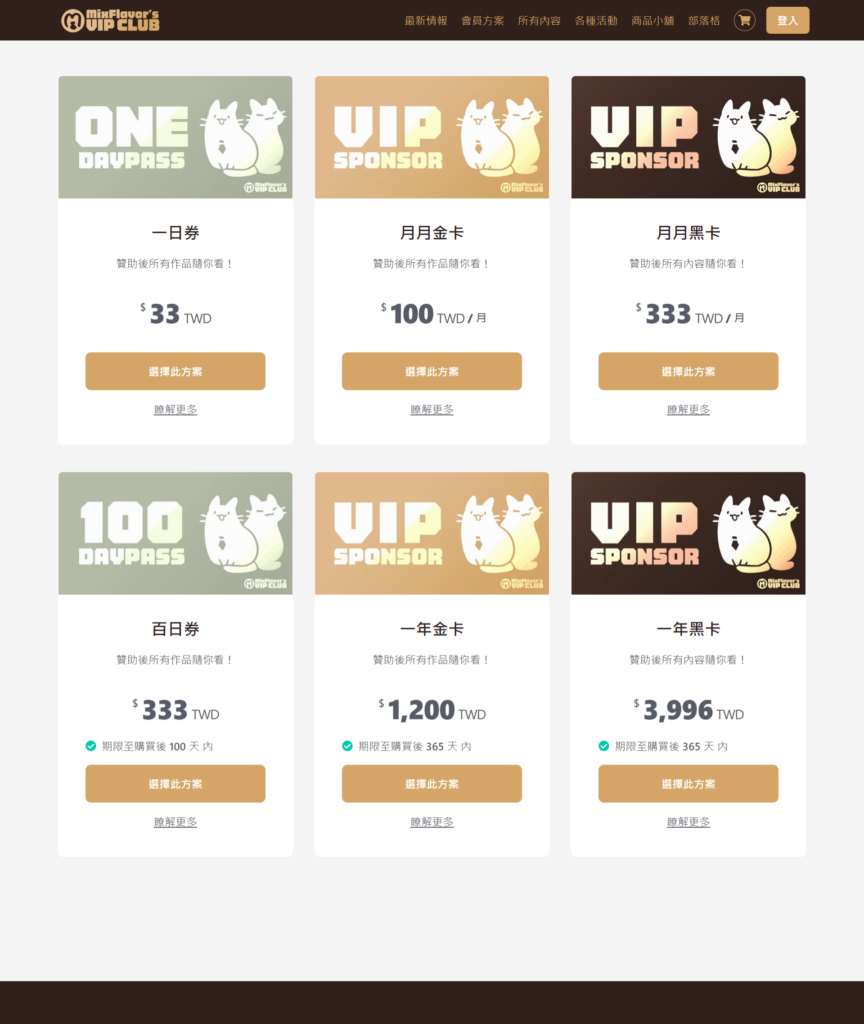Learn more about 百日券
The width and height of the screenshot is (864, 1024).
[175, 822]
